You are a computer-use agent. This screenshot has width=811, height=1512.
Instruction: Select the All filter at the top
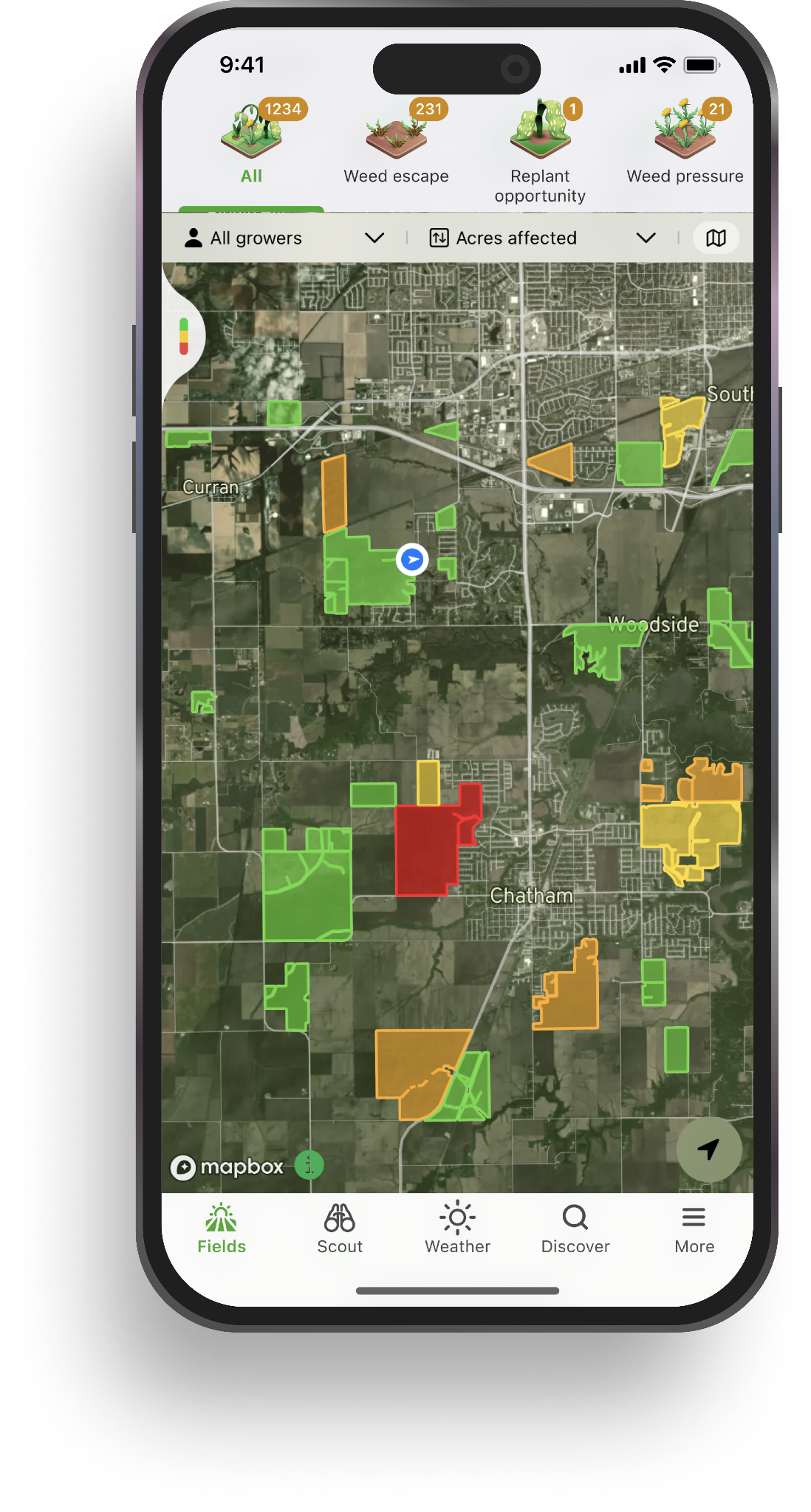click(251, 140)
